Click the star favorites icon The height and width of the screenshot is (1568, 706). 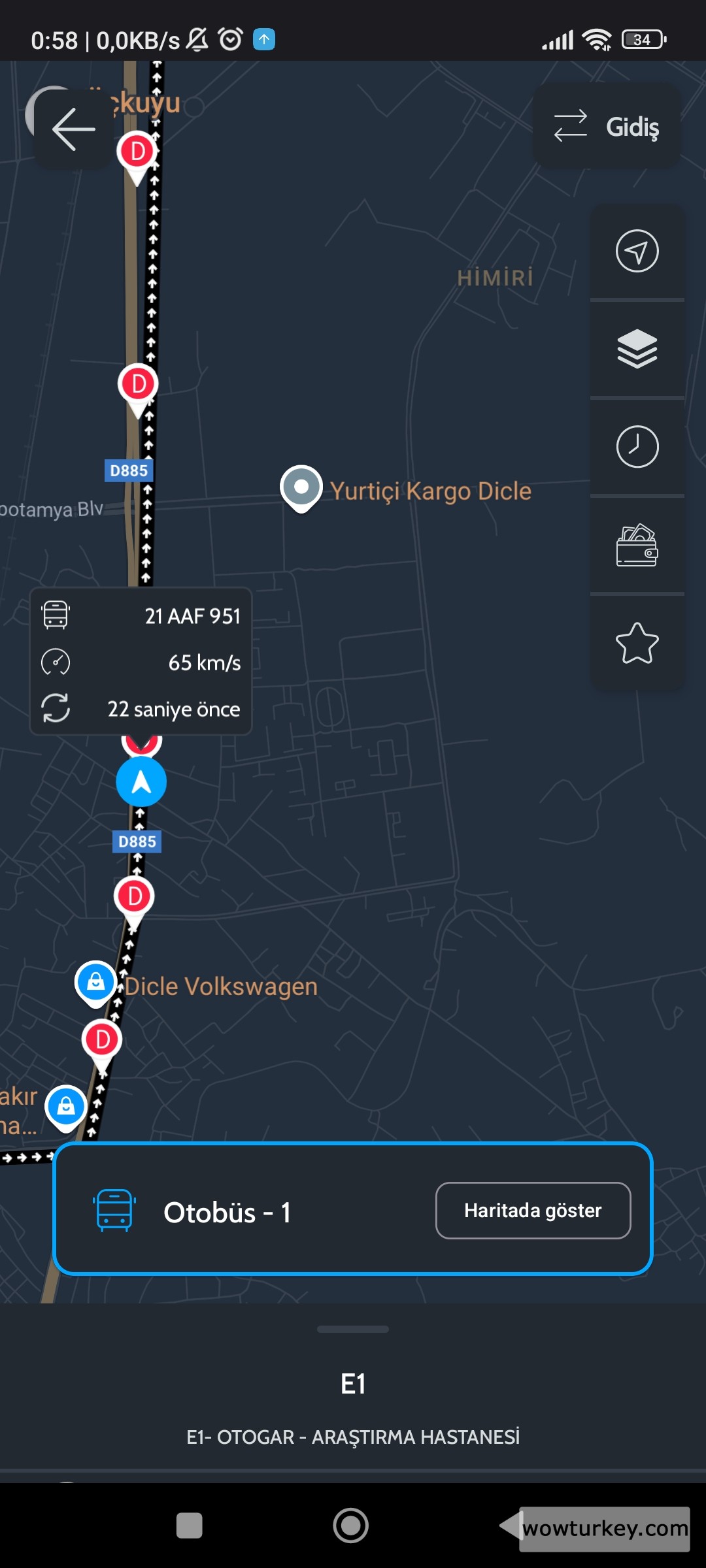637,645
